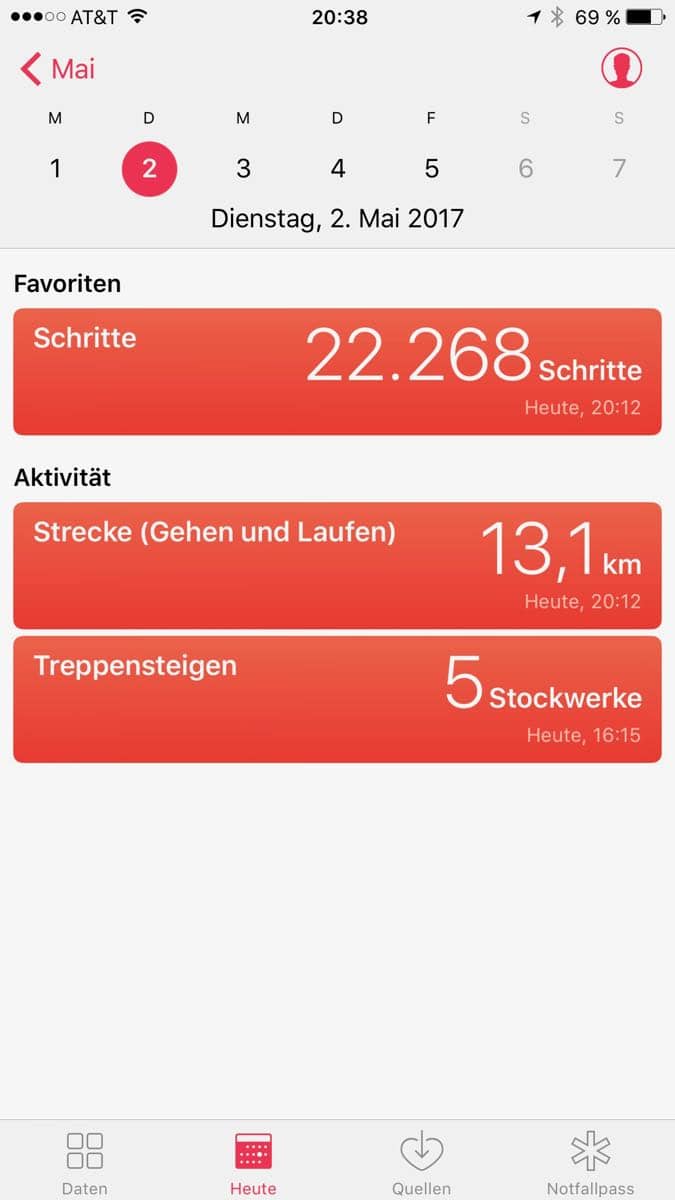Image resolution: width=675 pixels, height=1200 pixels.
Task: Open the Schritte card
Action: pos(337,371)
